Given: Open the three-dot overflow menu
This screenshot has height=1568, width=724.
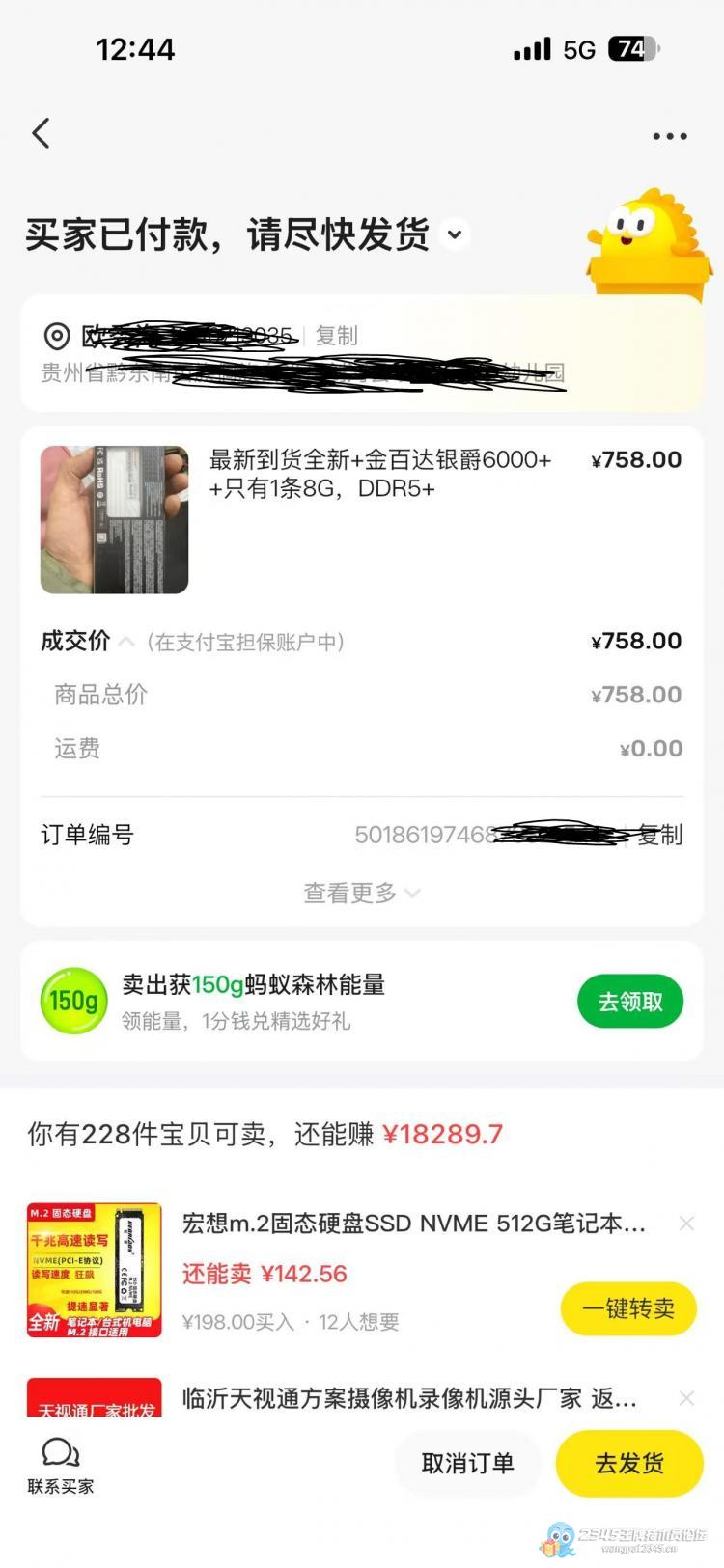Looking at the screenshot, I should (x=669, y=136).
